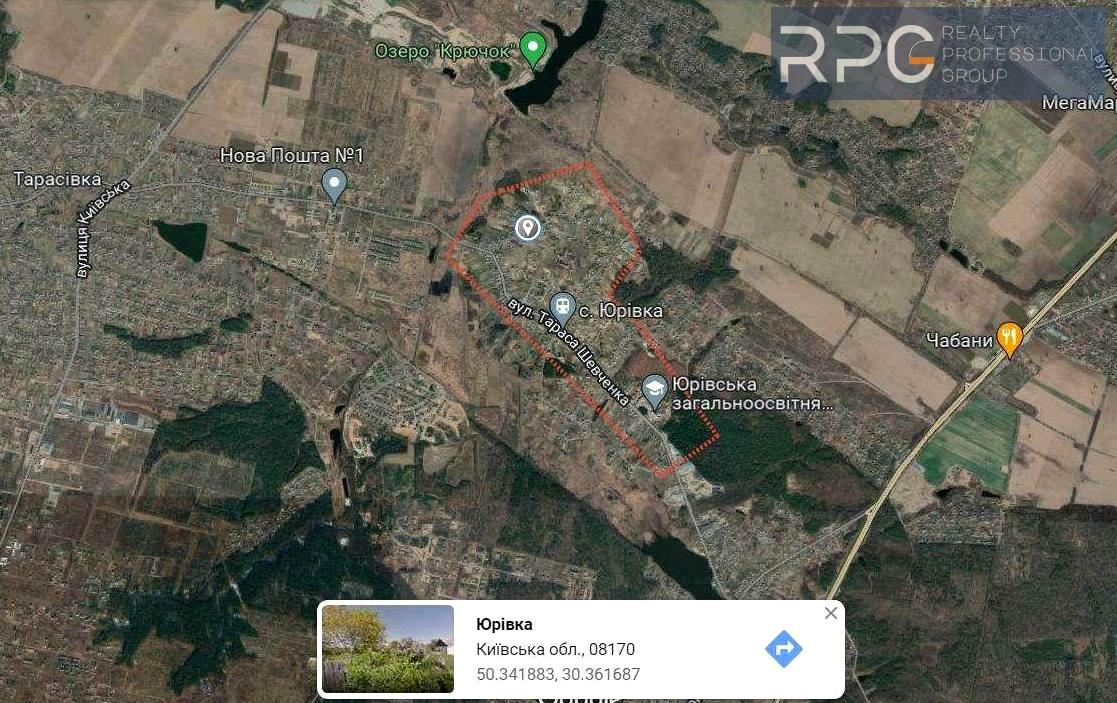1117x703 pixels.
Task: Open the Юрівка place photo
Action: tap(388, 649)
